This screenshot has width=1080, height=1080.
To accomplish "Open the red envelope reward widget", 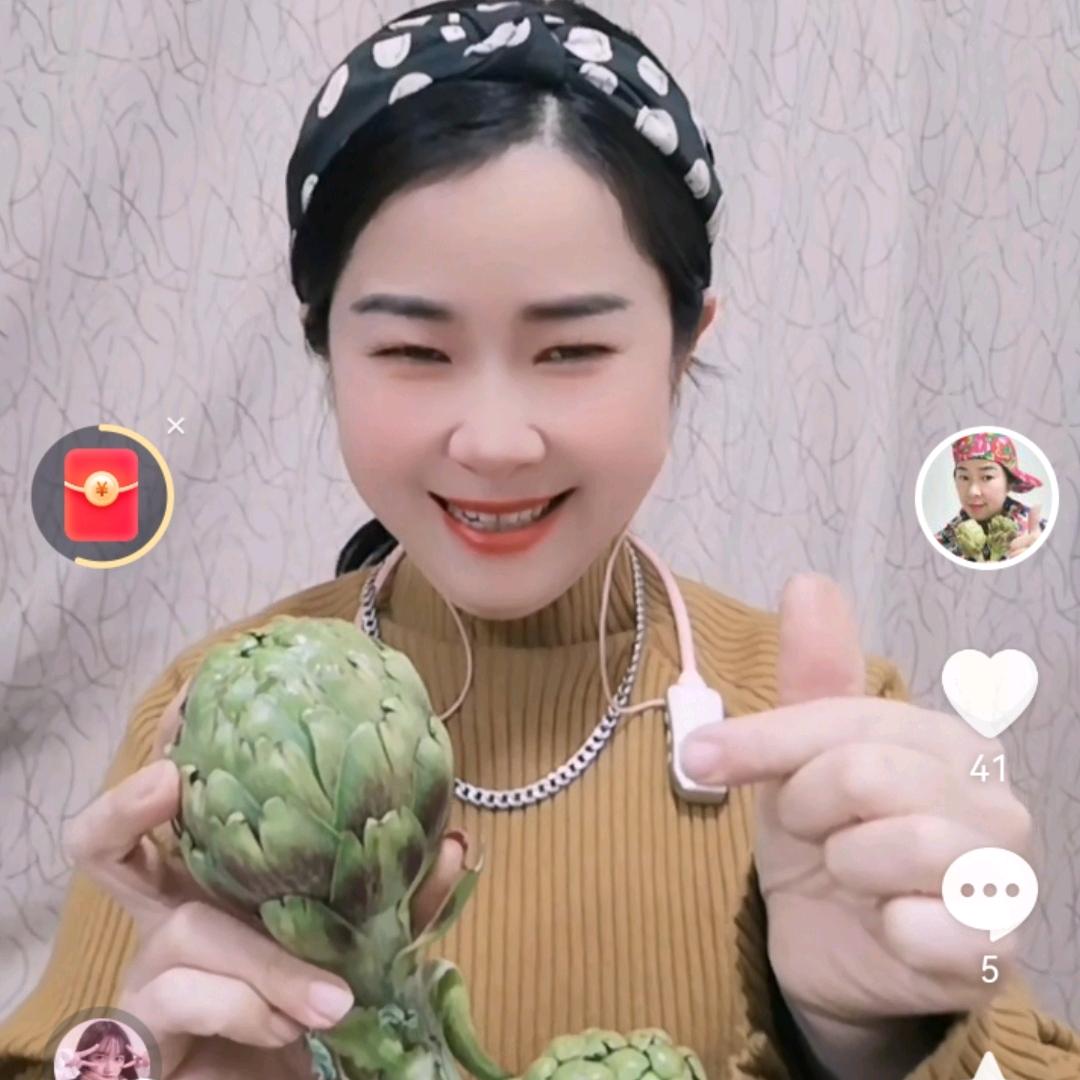I will [x=102, y=496].
